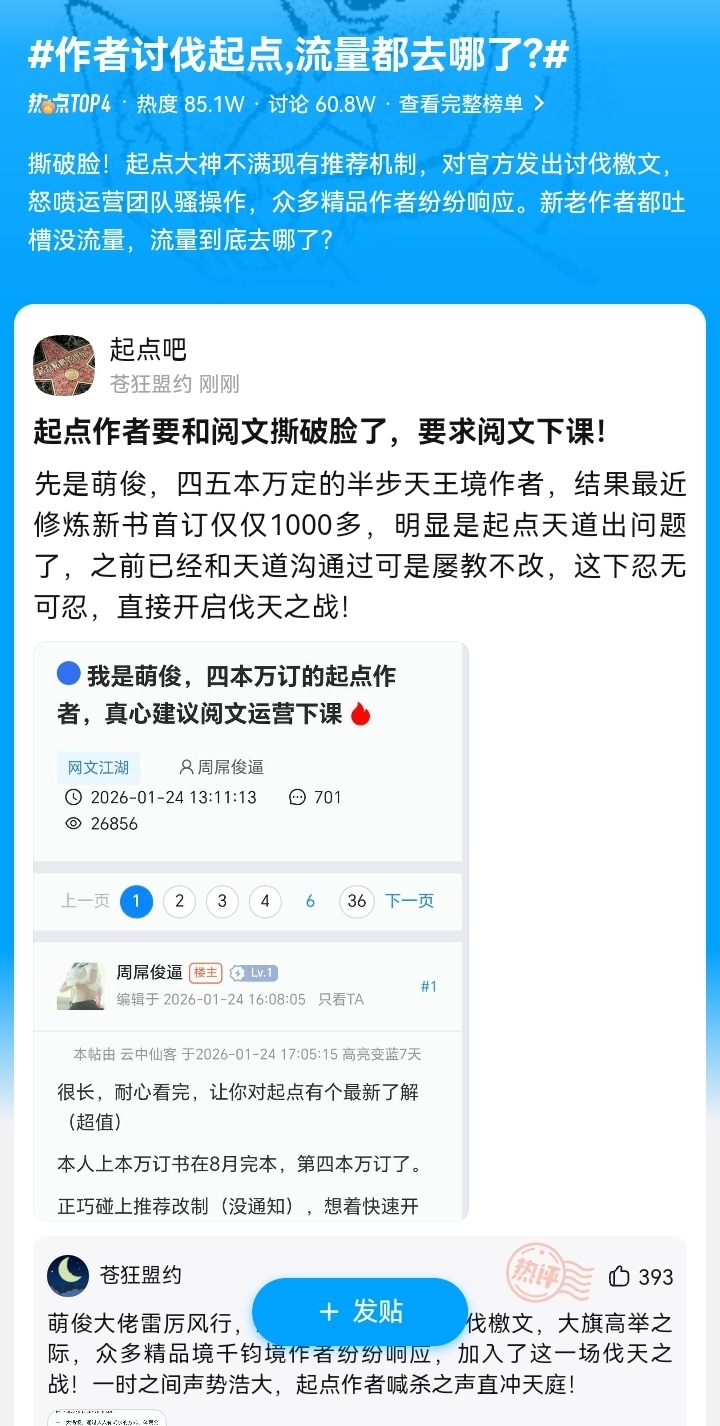Open the embedded screenshot of 萌俊's post
Viewport: 720px width, 1426px height.
(250, 930)
